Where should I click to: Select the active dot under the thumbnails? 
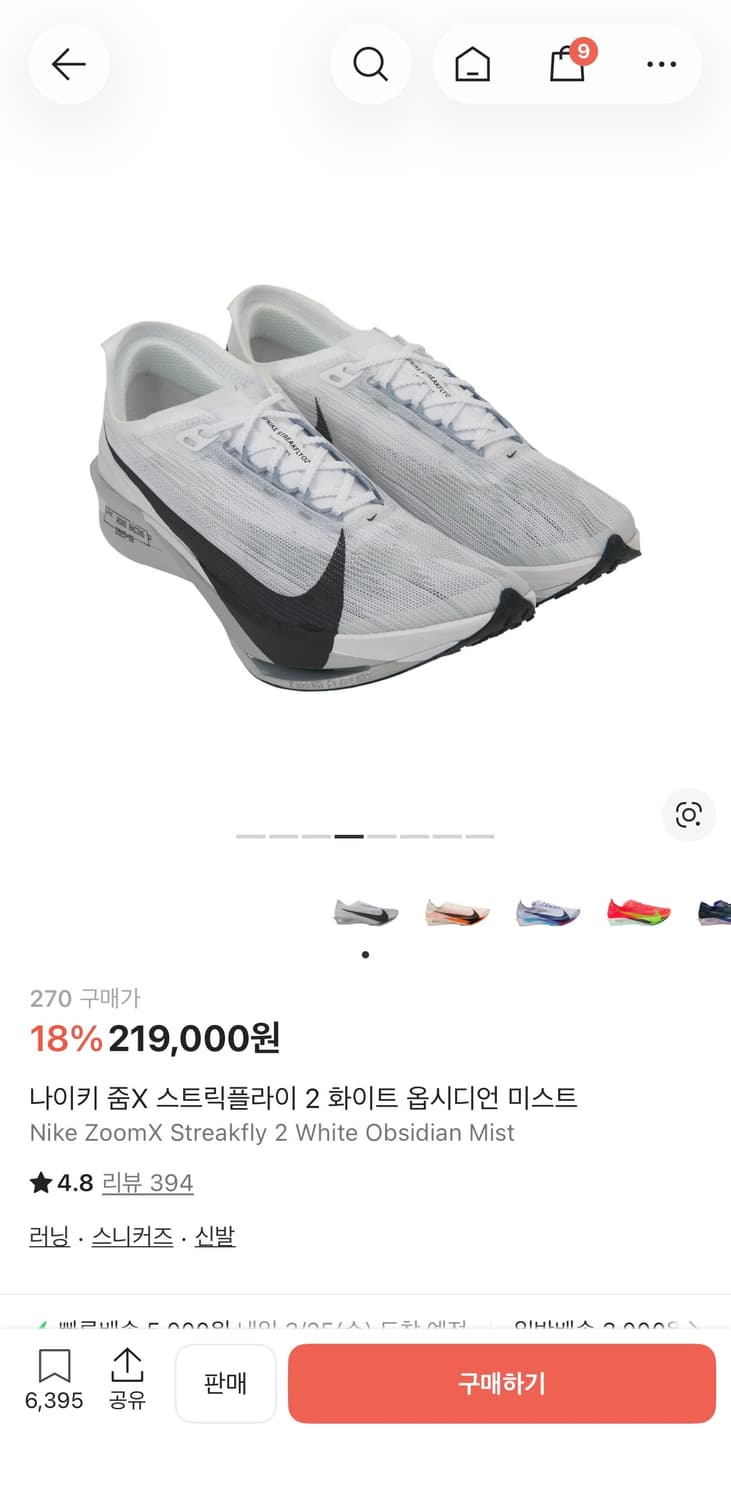365,955
